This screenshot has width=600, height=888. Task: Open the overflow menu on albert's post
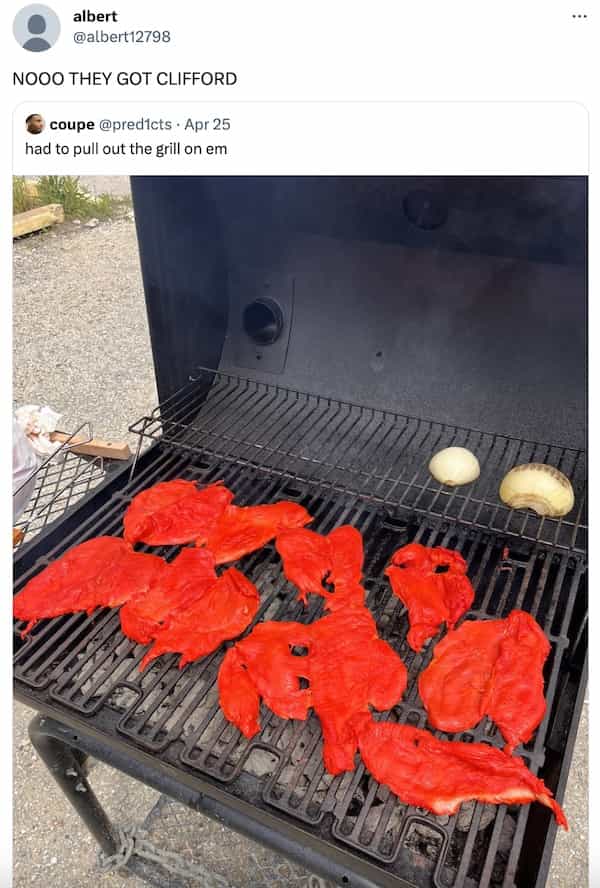pos(579,16)
